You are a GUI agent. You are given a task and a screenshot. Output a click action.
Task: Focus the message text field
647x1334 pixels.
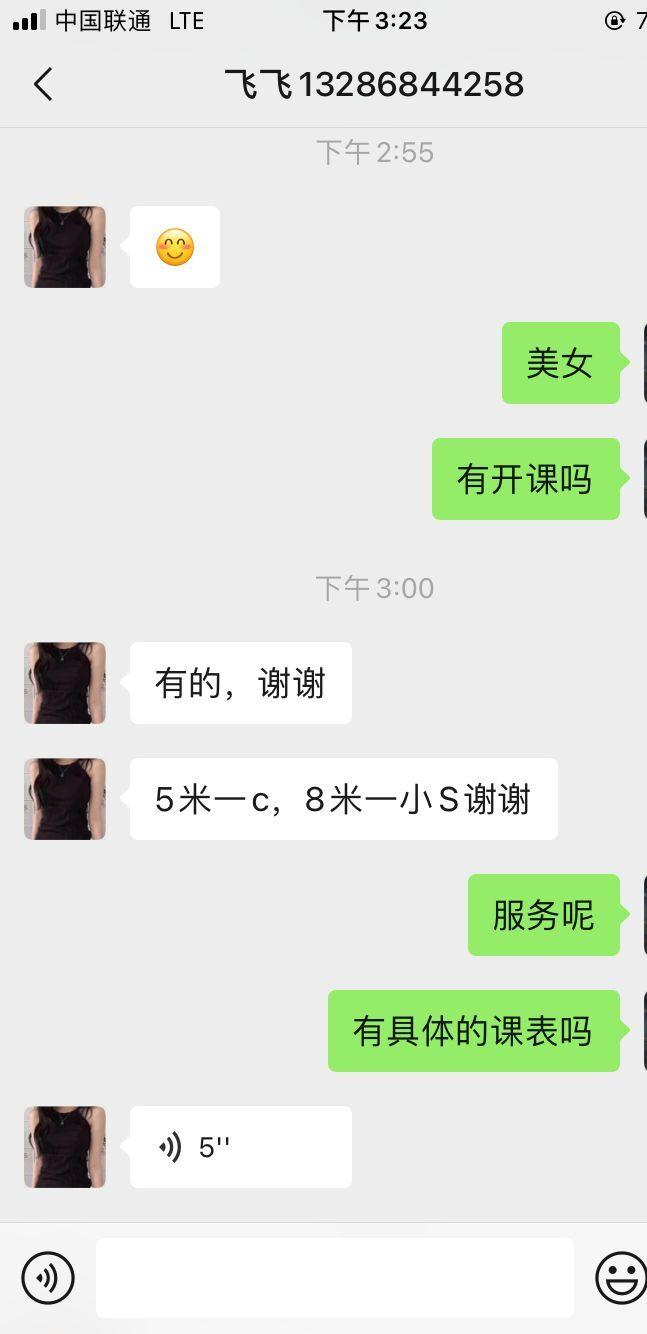[334, 1277]
